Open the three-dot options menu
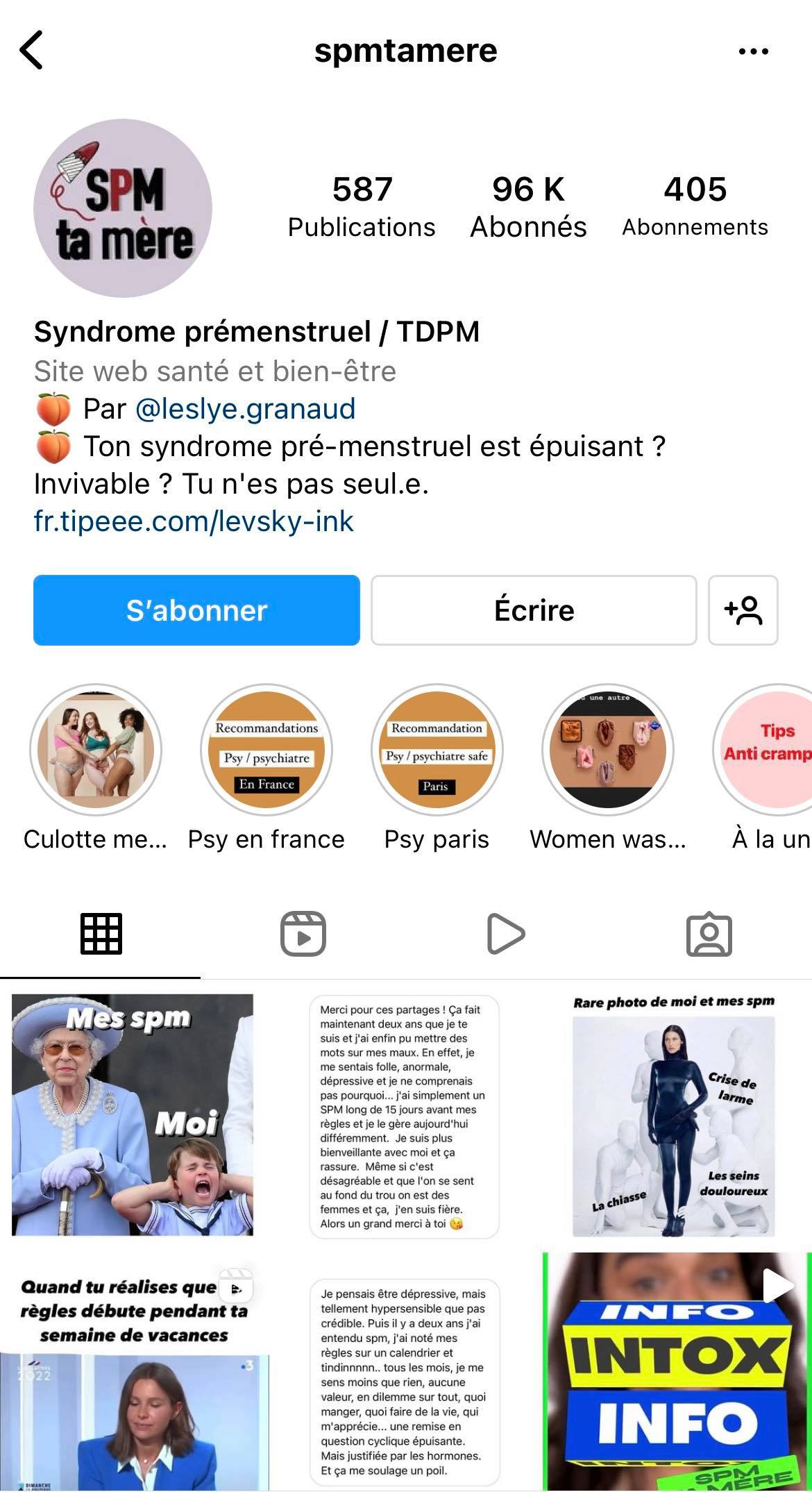812x1492 pixels. click(x=754, y=51)
